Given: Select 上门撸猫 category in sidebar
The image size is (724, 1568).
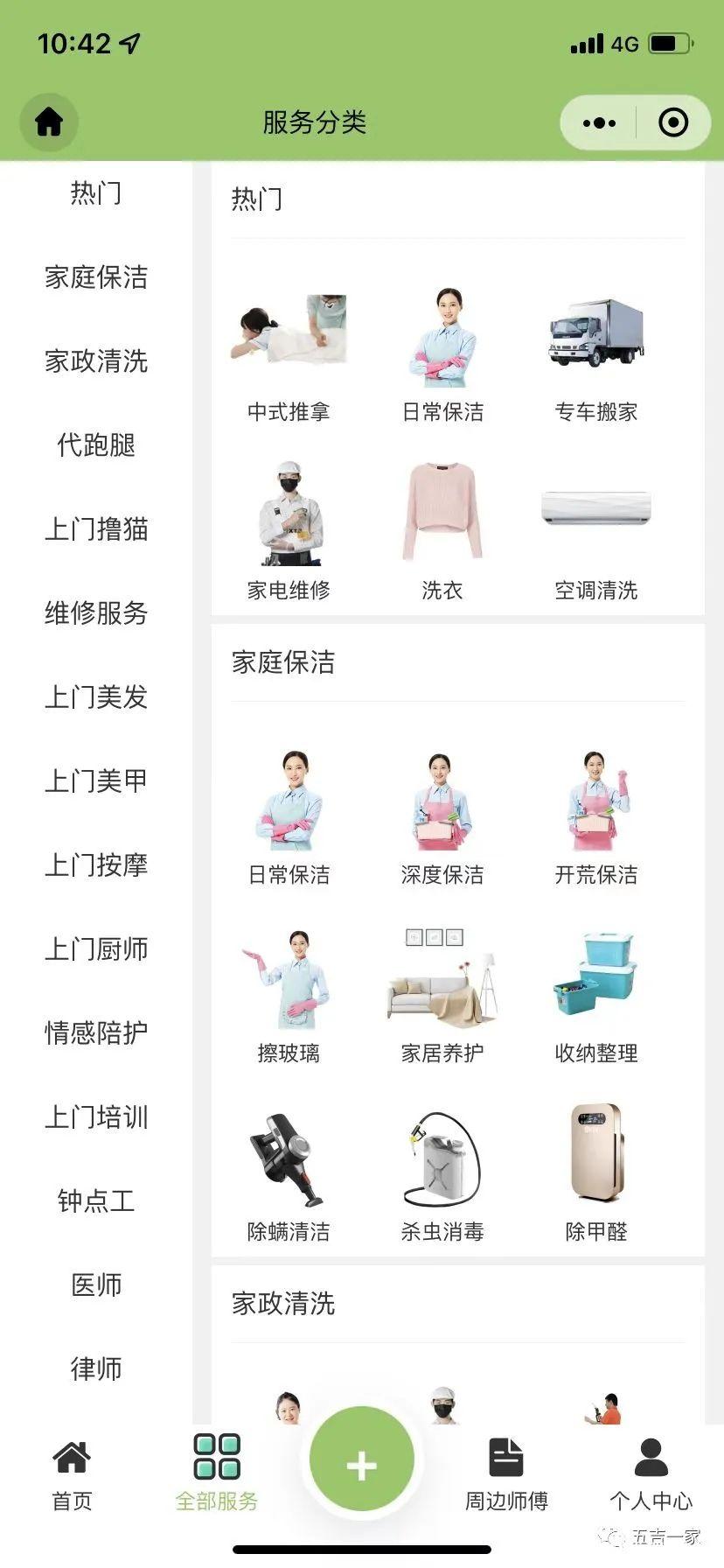Looking at the screenshot, I should click(96, 530).
